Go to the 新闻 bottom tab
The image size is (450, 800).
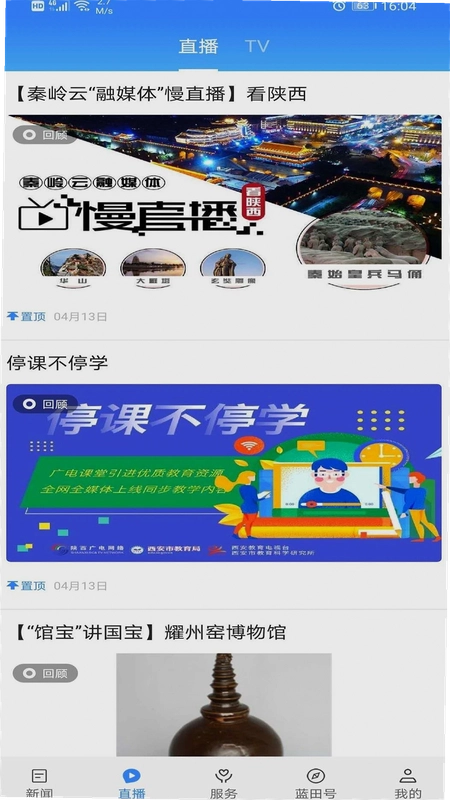pos(39,783)
